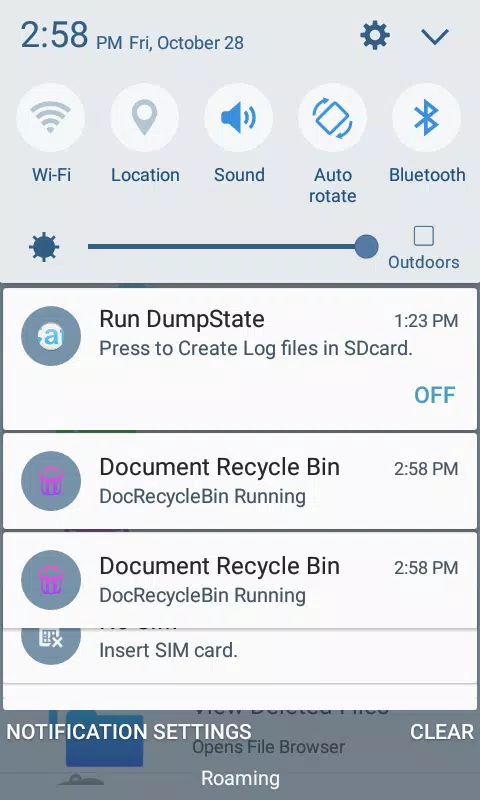The width and height of the screenshot is (480, 800).
Task: Tap the OFF button on Run DumpState
Action: pos(435,395)
